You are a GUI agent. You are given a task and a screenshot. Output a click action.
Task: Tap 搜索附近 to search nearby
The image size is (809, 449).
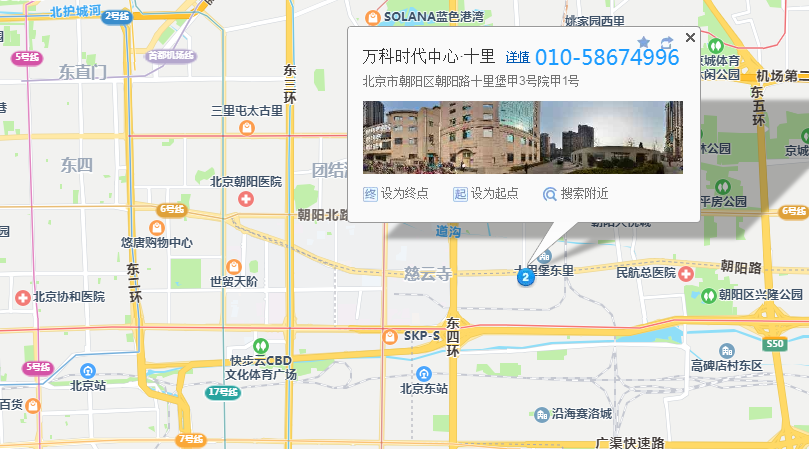click(x=575, y=194)
